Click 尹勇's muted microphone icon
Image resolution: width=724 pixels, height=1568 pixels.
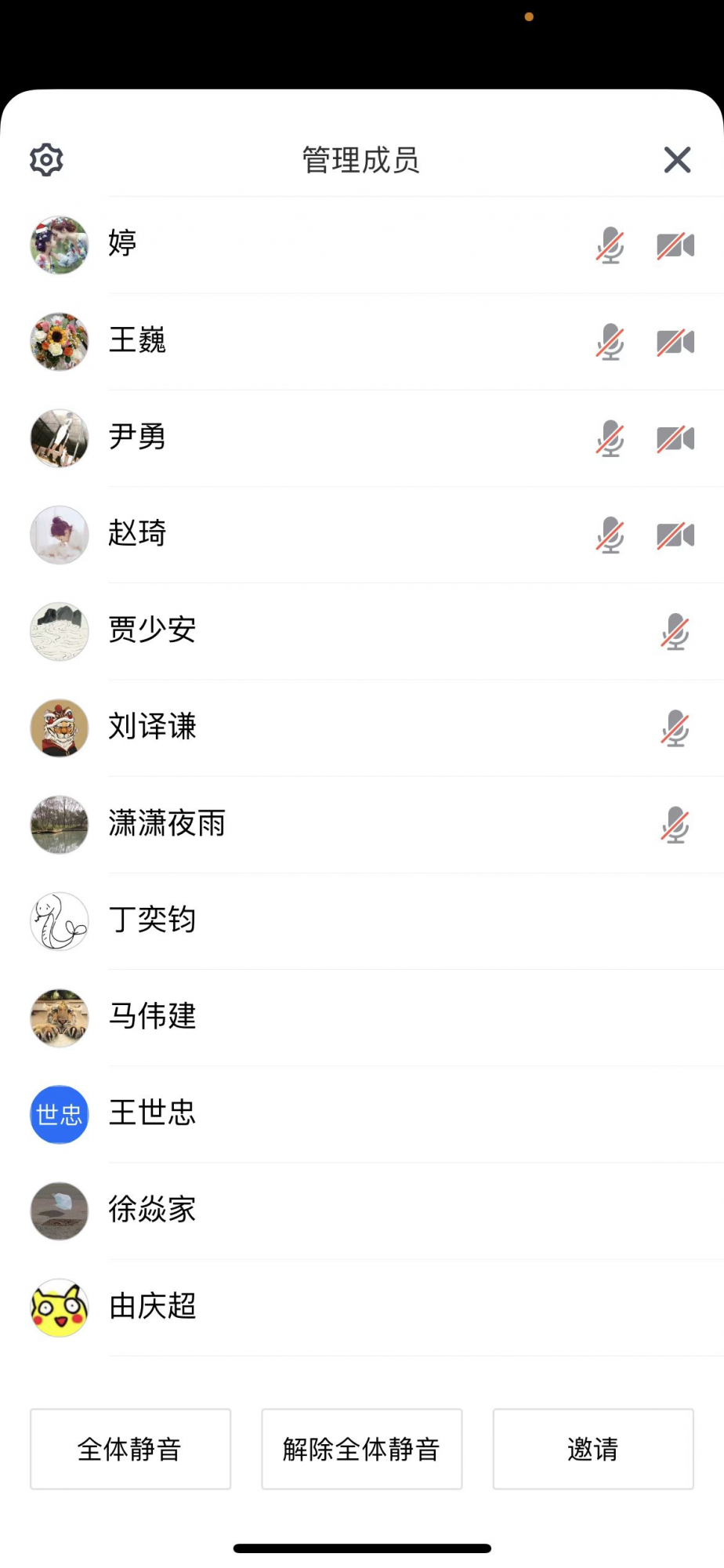pyautogui.click(x=610, y=438)
